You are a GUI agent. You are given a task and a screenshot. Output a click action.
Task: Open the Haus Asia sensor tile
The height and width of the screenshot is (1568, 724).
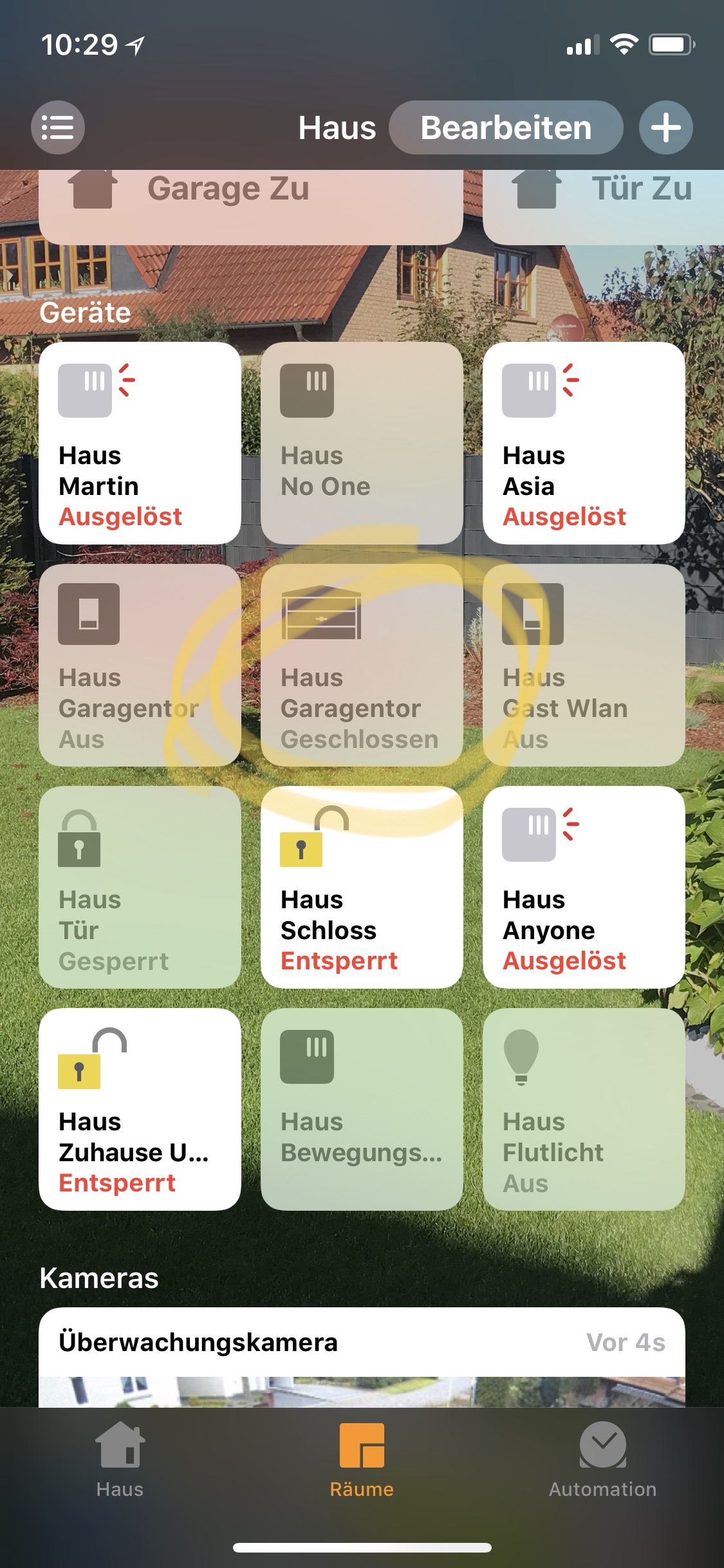[584, 443]
